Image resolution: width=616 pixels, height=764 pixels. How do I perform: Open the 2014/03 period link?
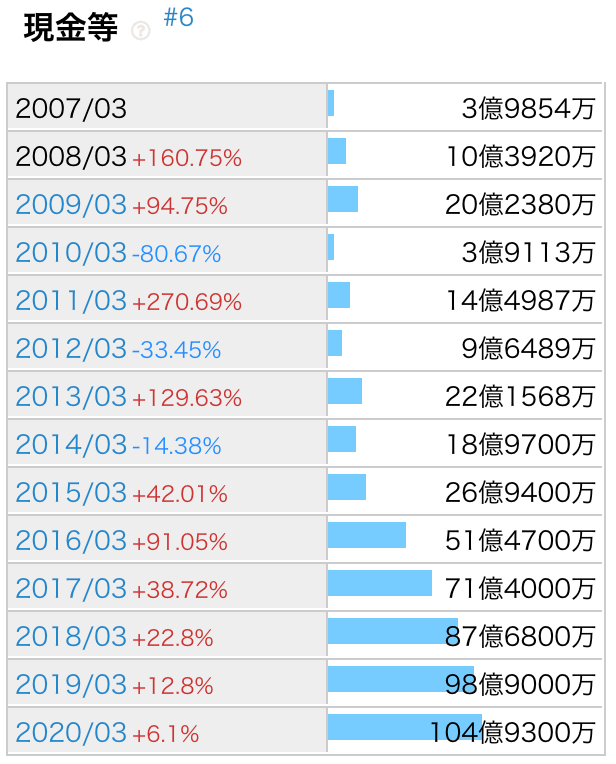pyautogui.click(x=71, y=445)
